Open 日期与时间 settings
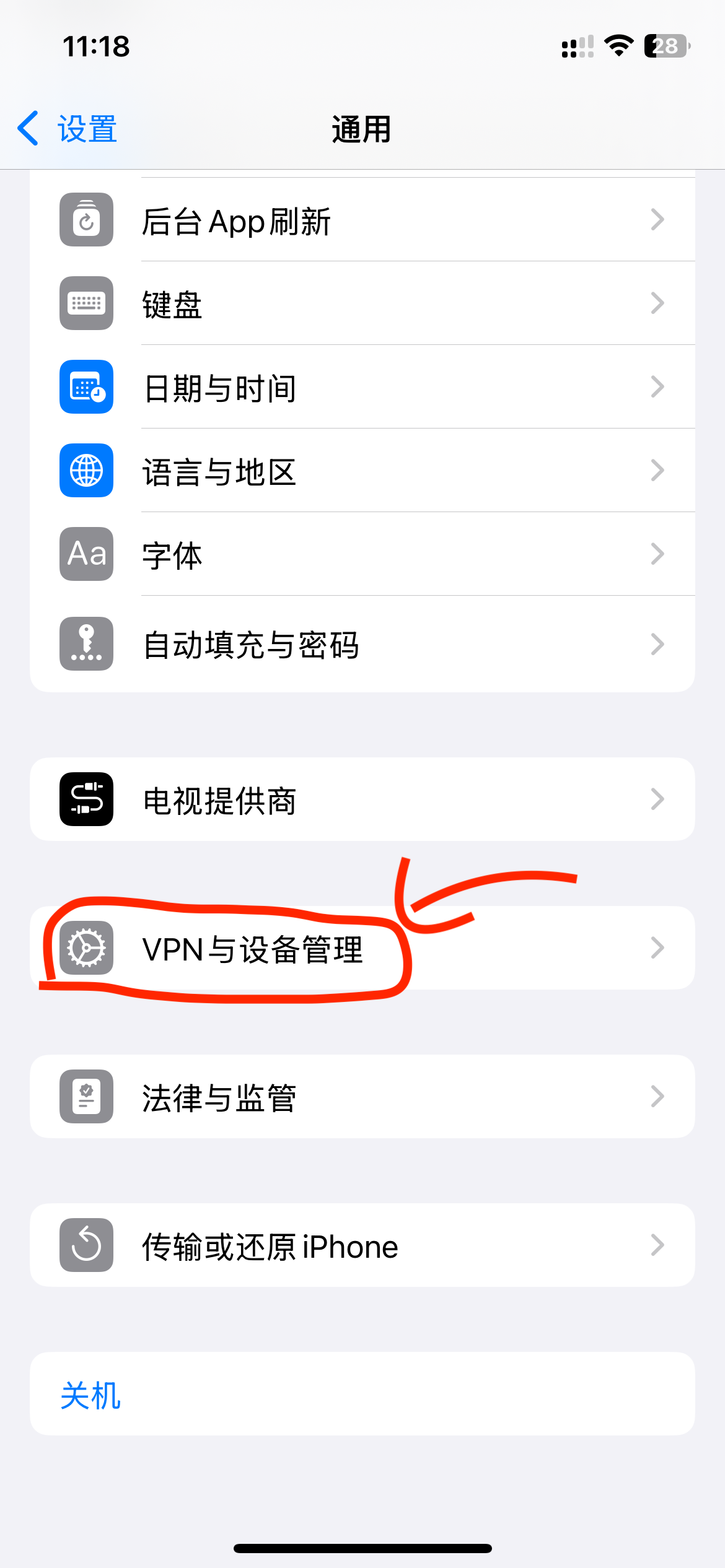The width and height of the screenshot is (725, 1568). pyautogui.click(x=362, y=388)
